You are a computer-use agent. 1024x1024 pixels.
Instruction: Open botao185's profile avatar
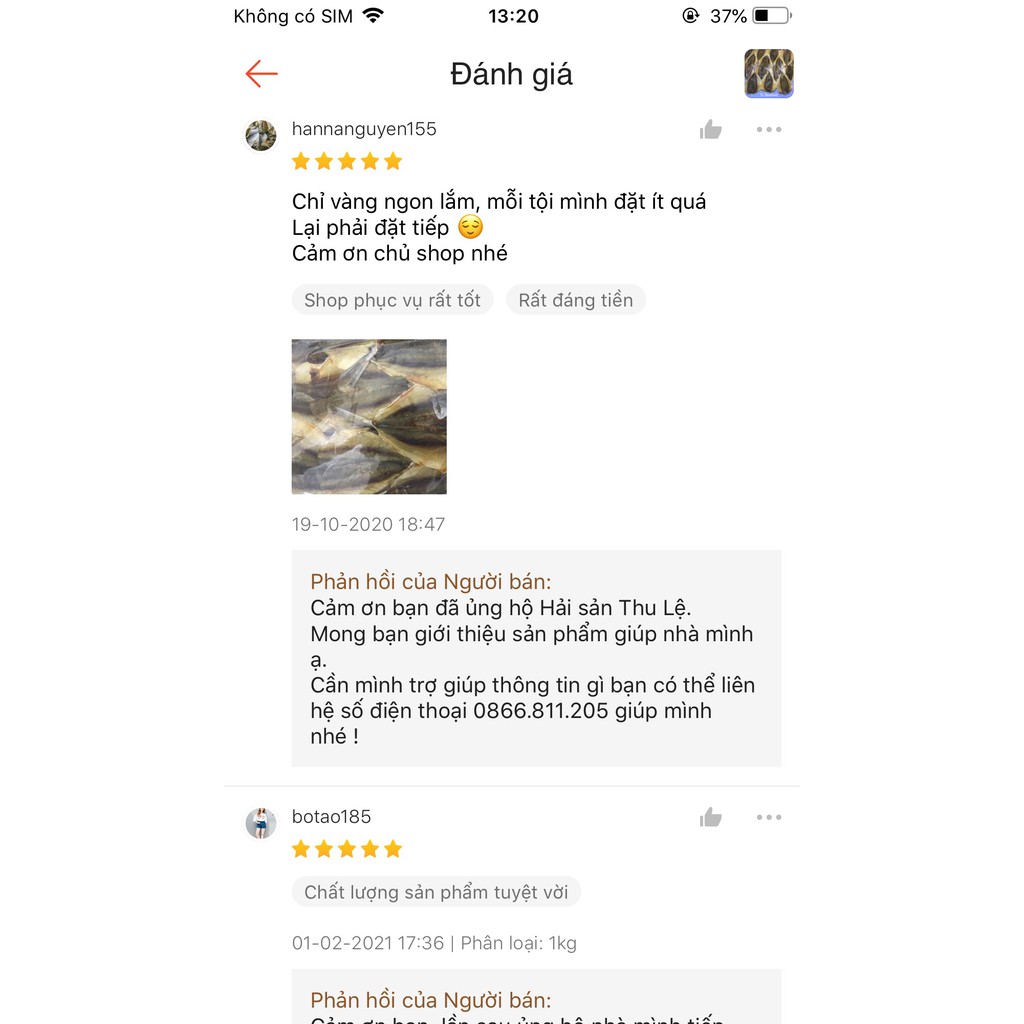(261, 823)
